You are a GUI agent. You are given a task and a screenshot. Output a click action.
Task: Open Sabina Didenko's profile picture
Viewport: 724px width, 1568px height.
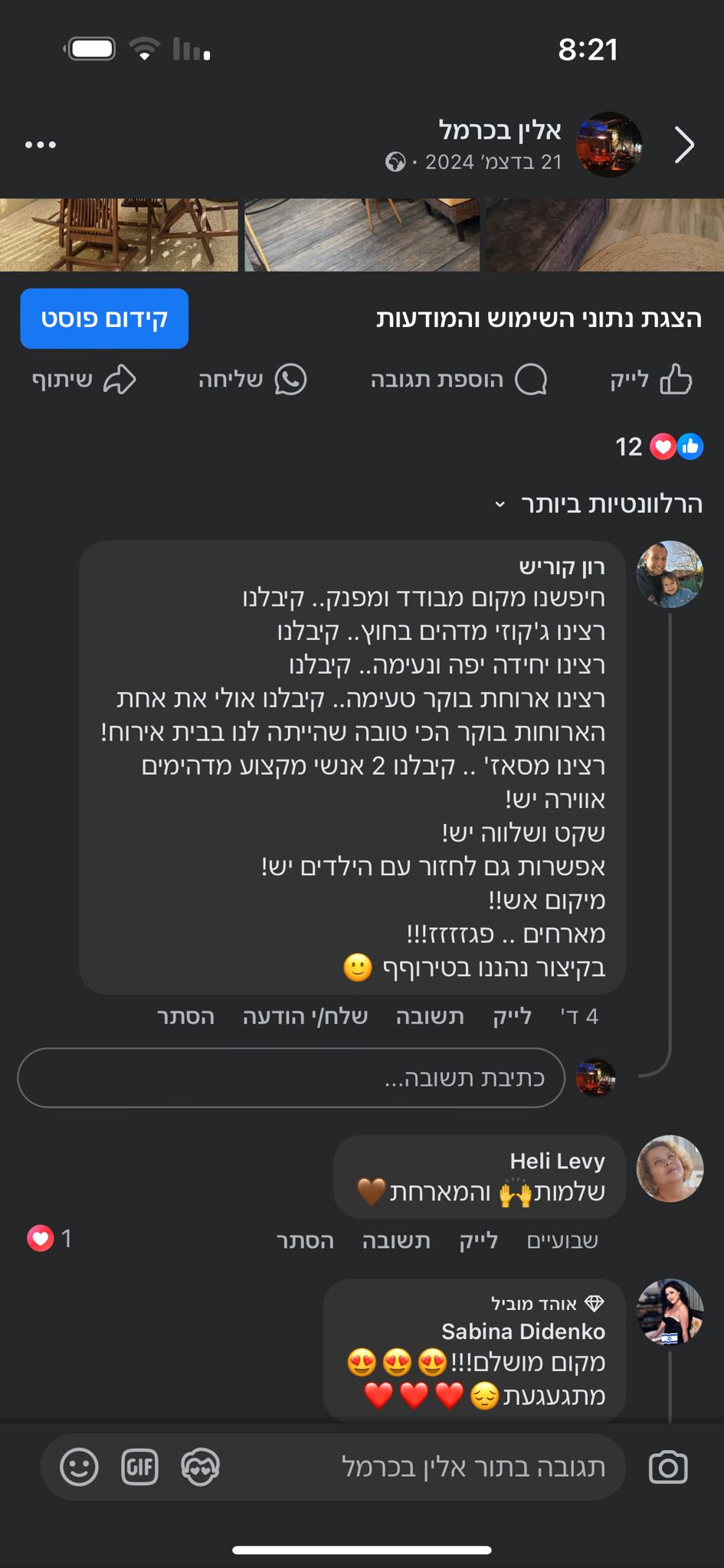pos(670,1312)
